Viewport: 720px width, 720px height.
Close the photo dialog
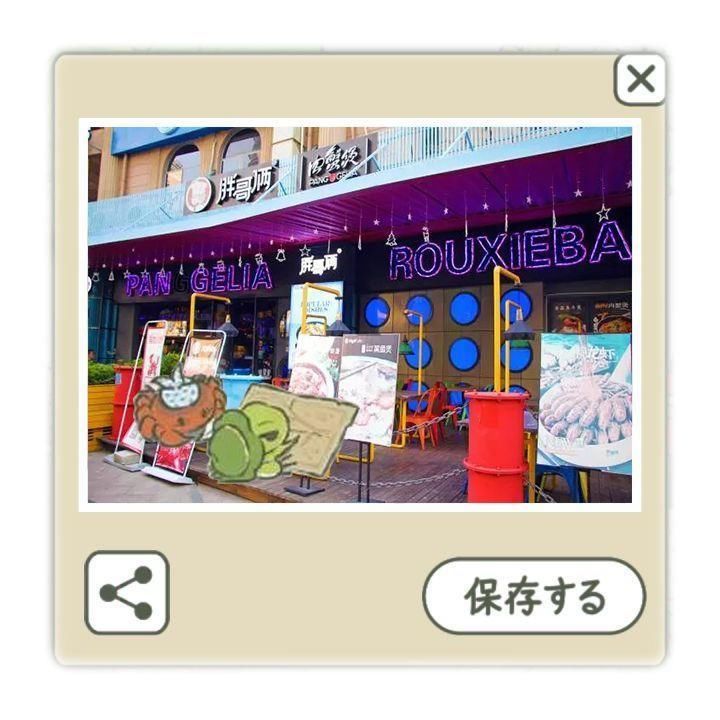tap(640, 79)
